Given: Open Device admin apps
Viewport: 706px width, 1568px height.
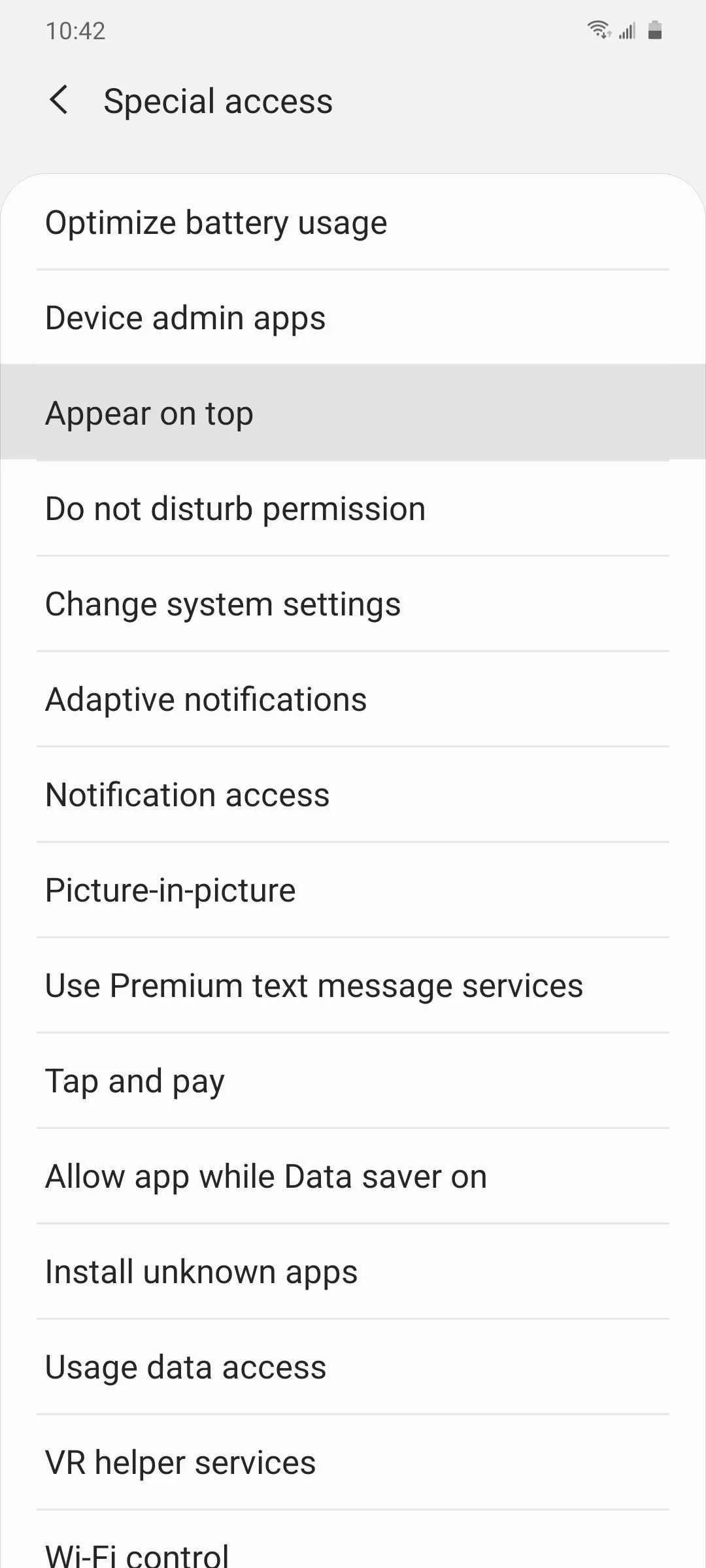Looking at the screenshot, I should coord(353,318).
